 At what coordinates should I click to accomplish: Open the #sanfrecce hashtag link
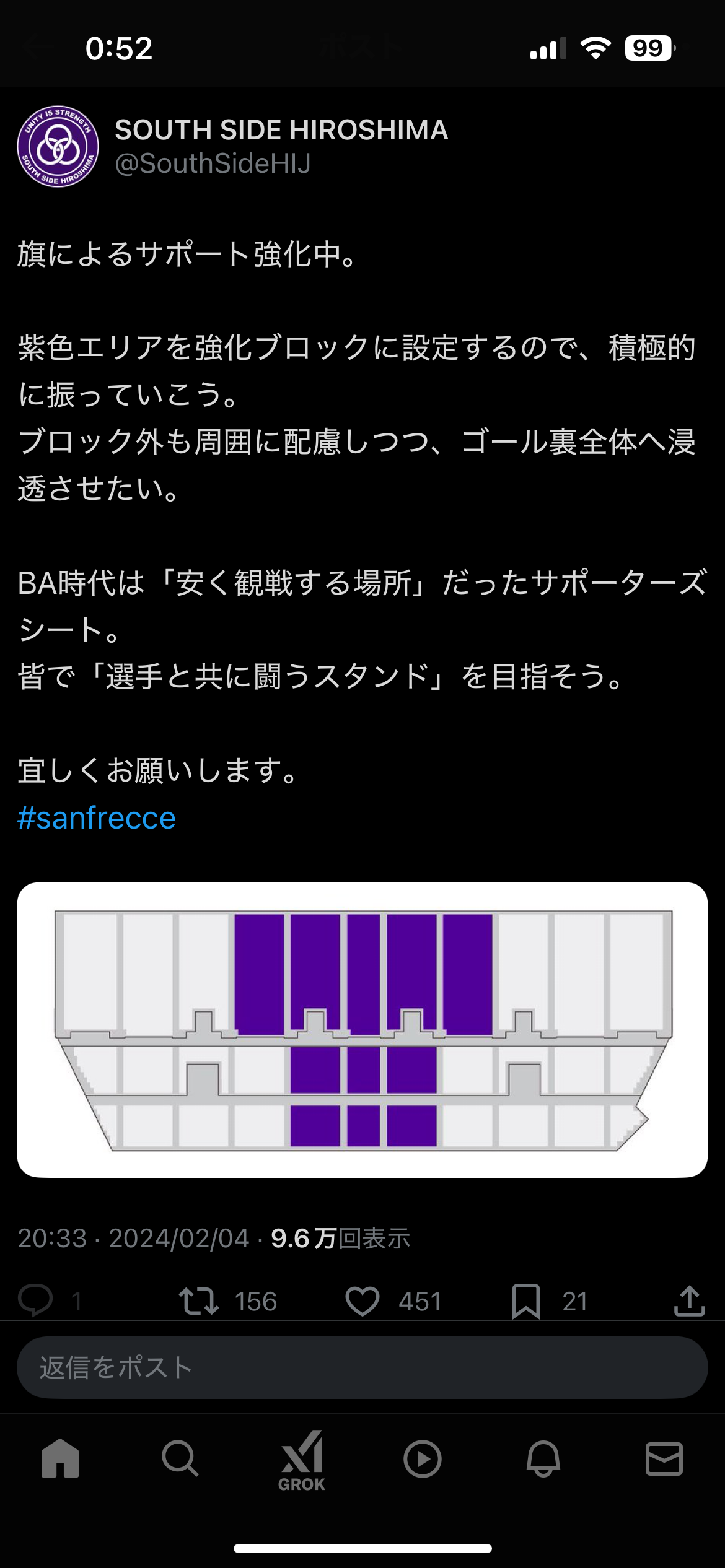[97, 818]
